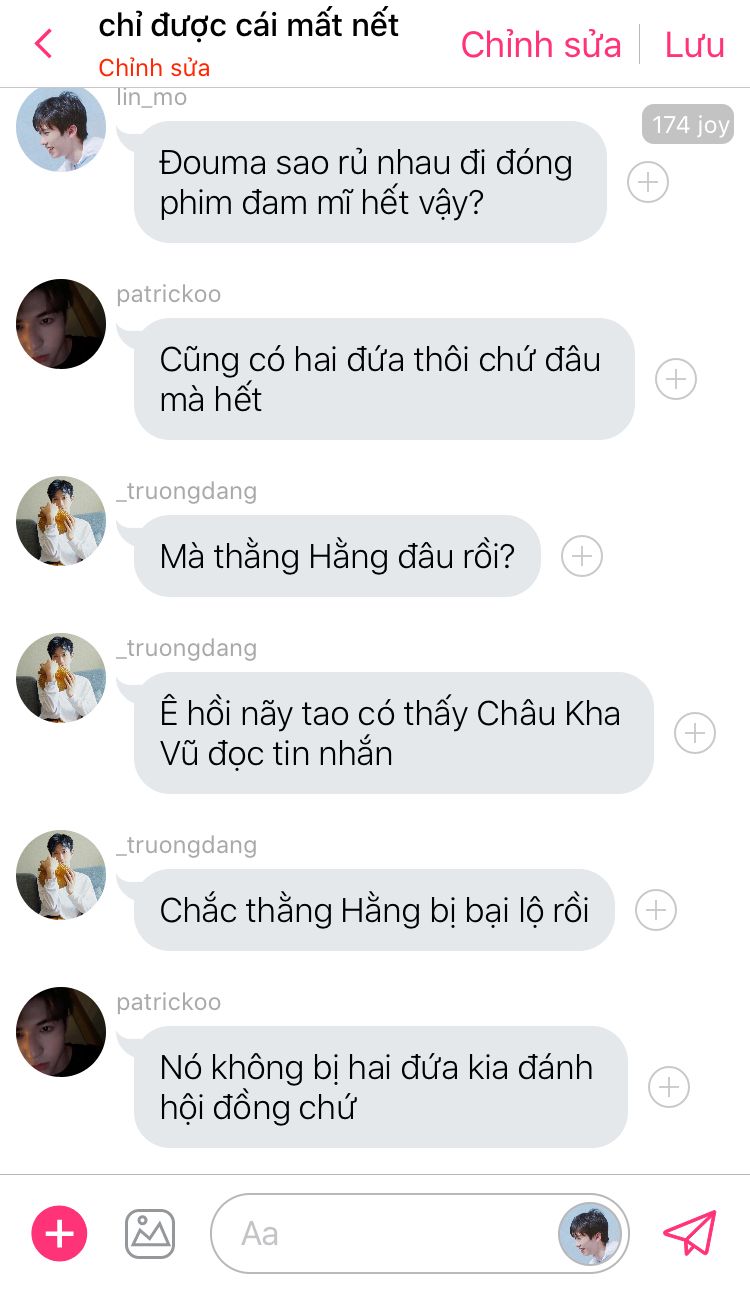The width and height of the screenshot is (750, 1294).
Task: Tap plus icon beside "Mà thằng Hằng đâu rồi?"
Action: (x=582, y=556)
